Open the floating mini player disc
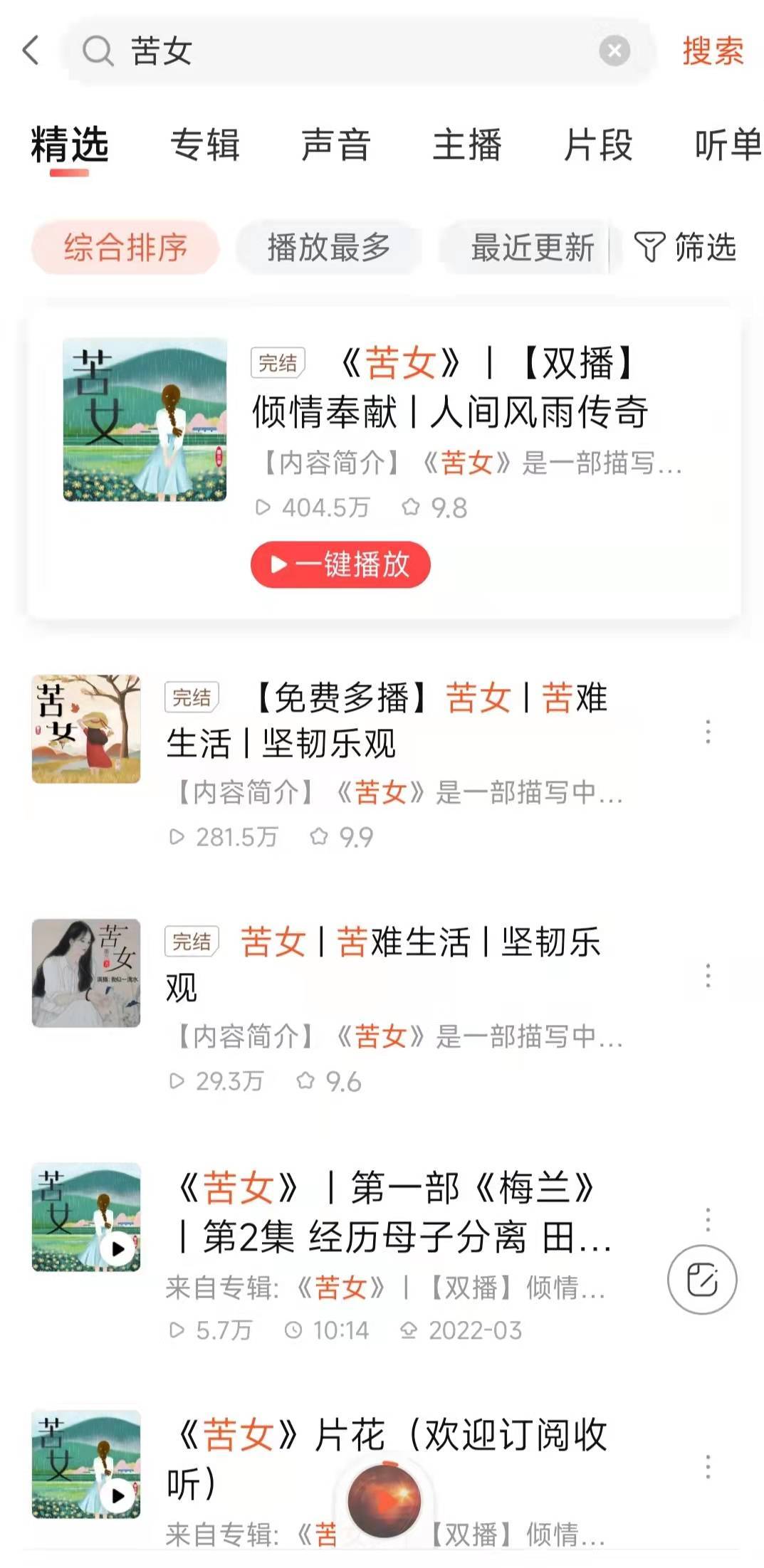Viewport: 764px width, 1568px height. tap(384, 1500)
